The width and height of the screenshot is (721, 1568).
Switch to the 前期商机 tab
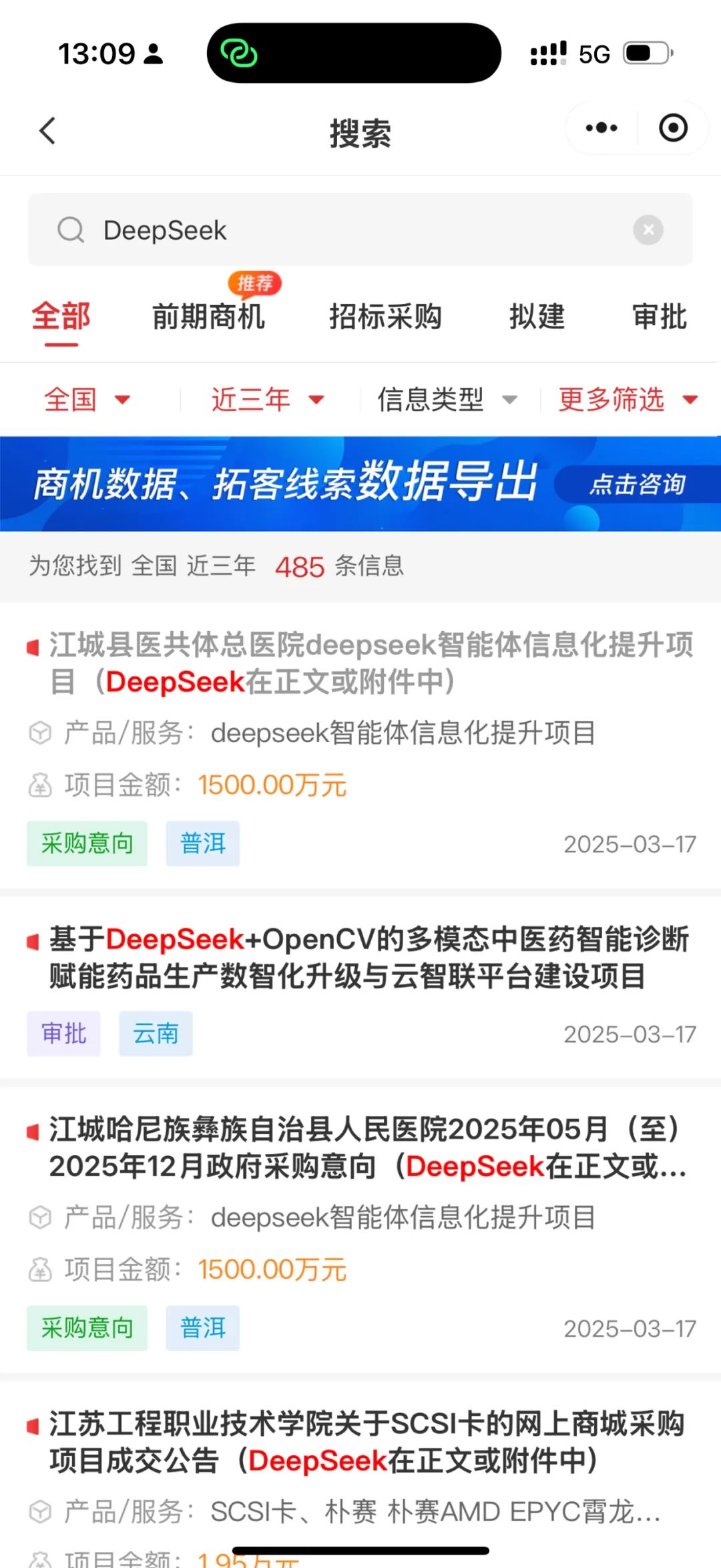pos(208,317)
